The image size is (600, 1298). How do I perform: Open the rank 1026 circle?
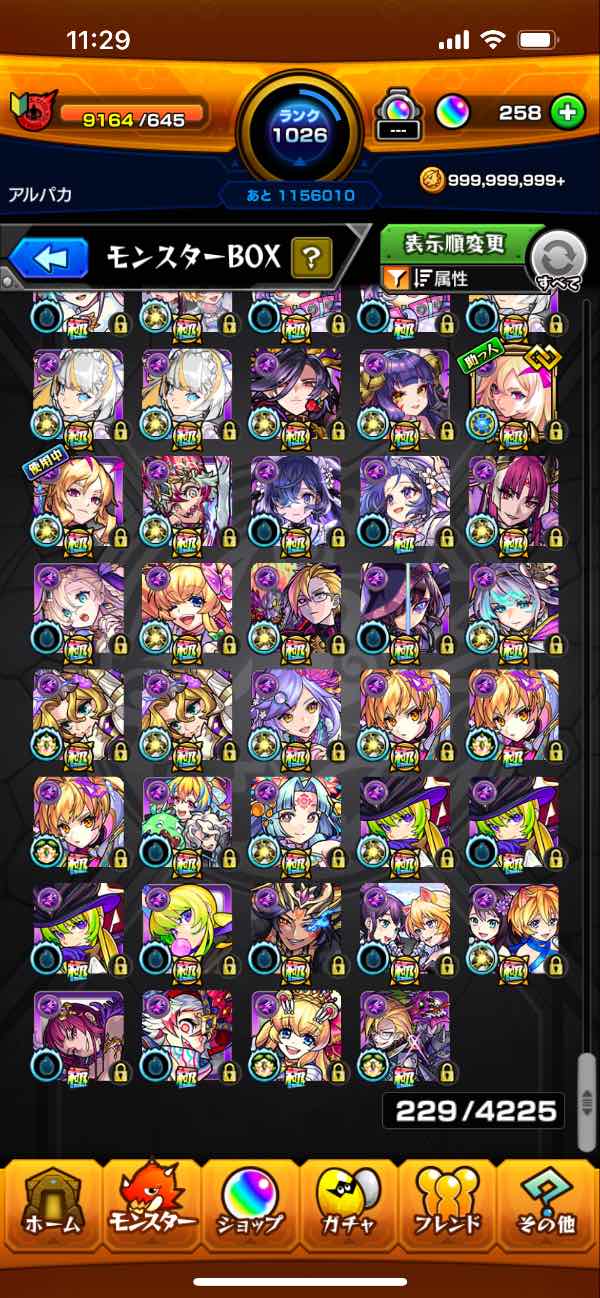coord(299,125)
